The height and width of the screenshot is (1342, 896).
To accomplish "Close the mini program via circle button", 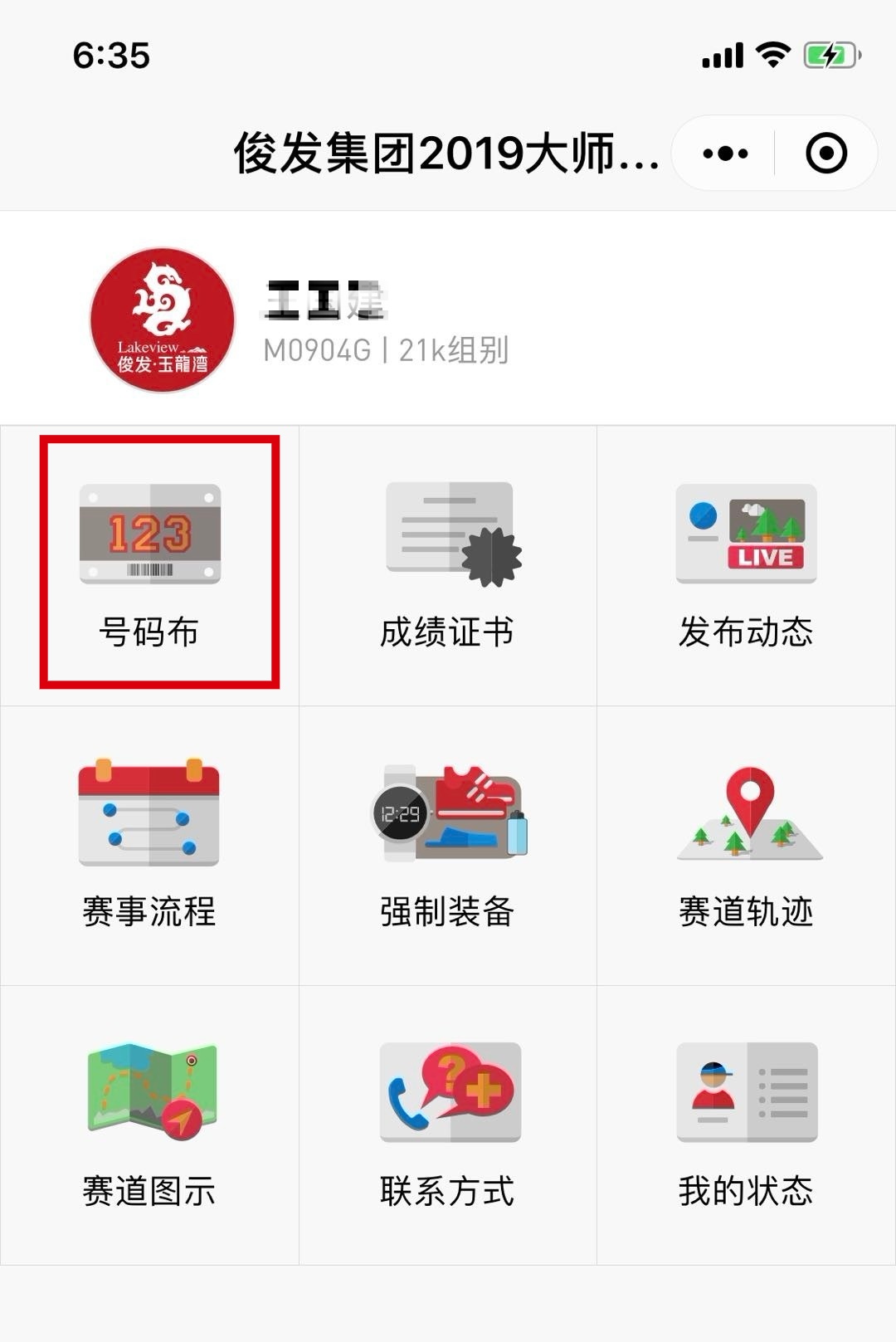I will pos(825,154).
